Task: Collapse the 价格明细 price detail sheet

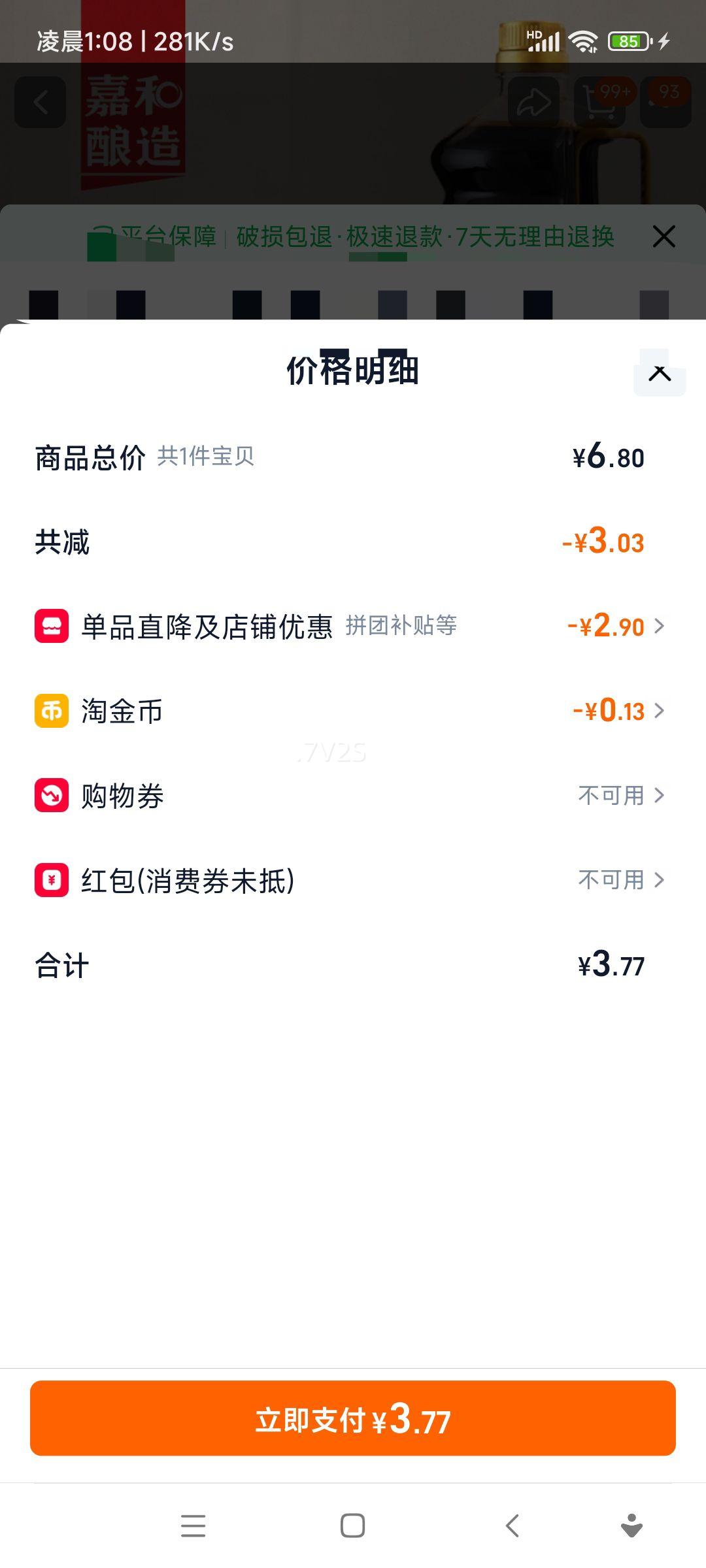Action: point(660,373)
